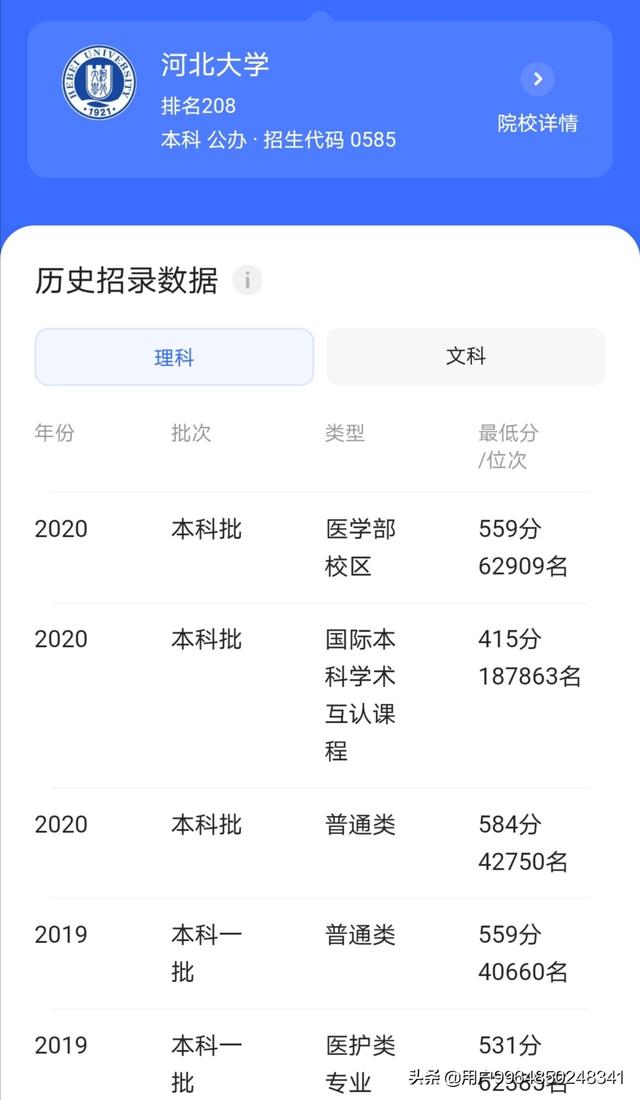Open the 河北大学 school card
This screenshot has height=1100, width=640.
click(x=320, y=100)
